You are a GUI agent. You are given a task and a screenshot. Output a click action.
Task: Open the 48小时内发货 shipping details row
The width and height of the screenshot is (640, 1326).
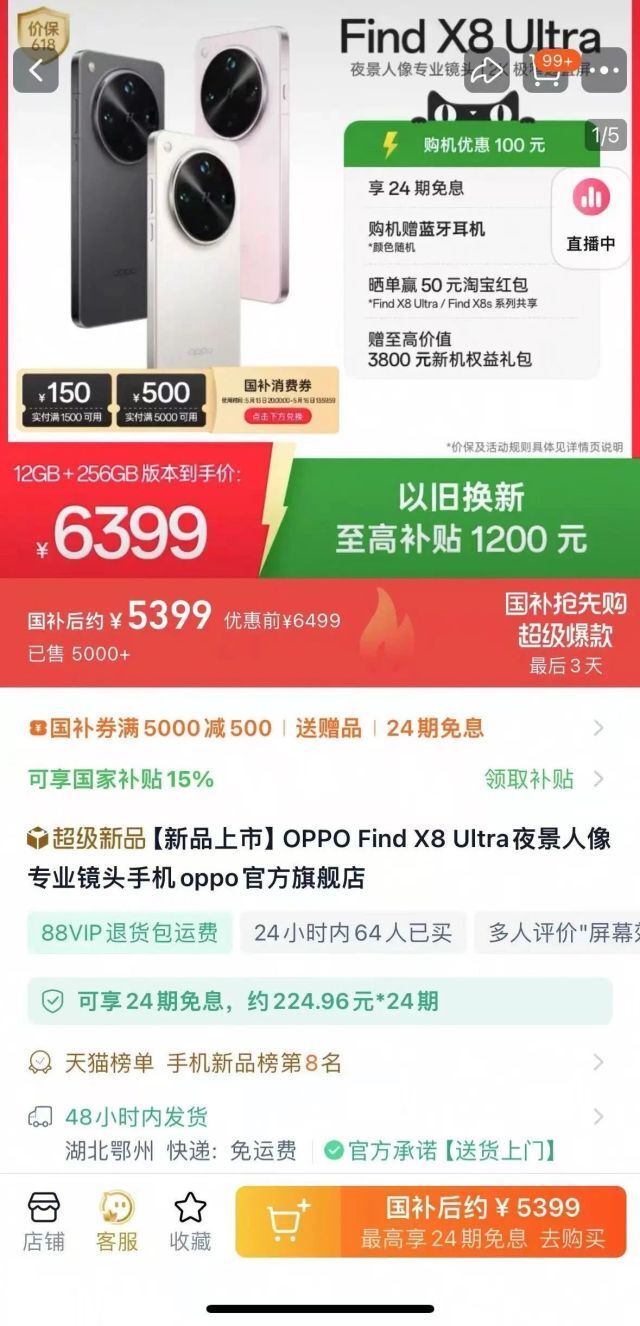pyautogui.click(x=320, y=1117)
